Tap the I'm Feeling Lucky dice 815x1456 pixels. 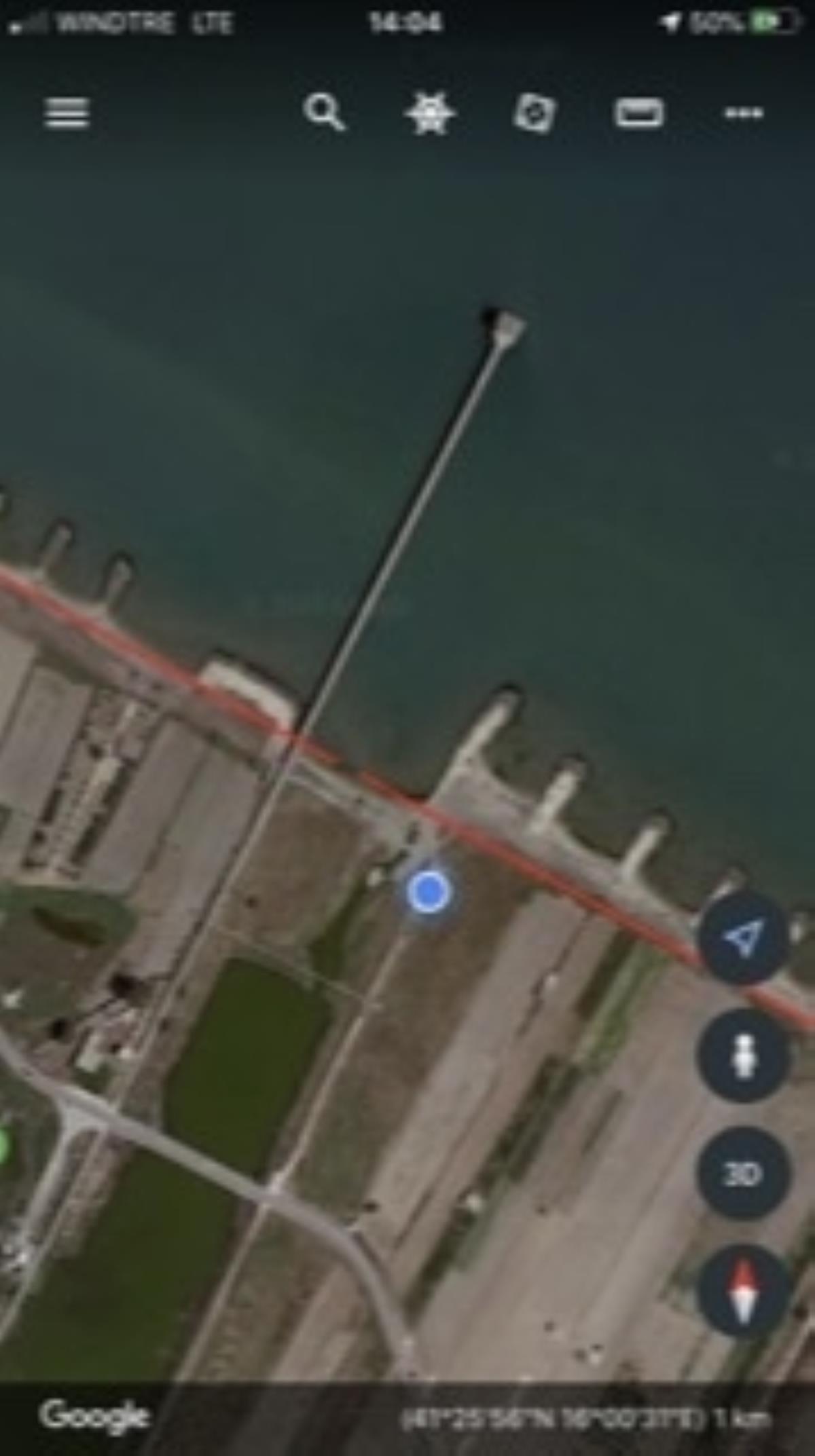pyautogui.click(x=534, y=113)
